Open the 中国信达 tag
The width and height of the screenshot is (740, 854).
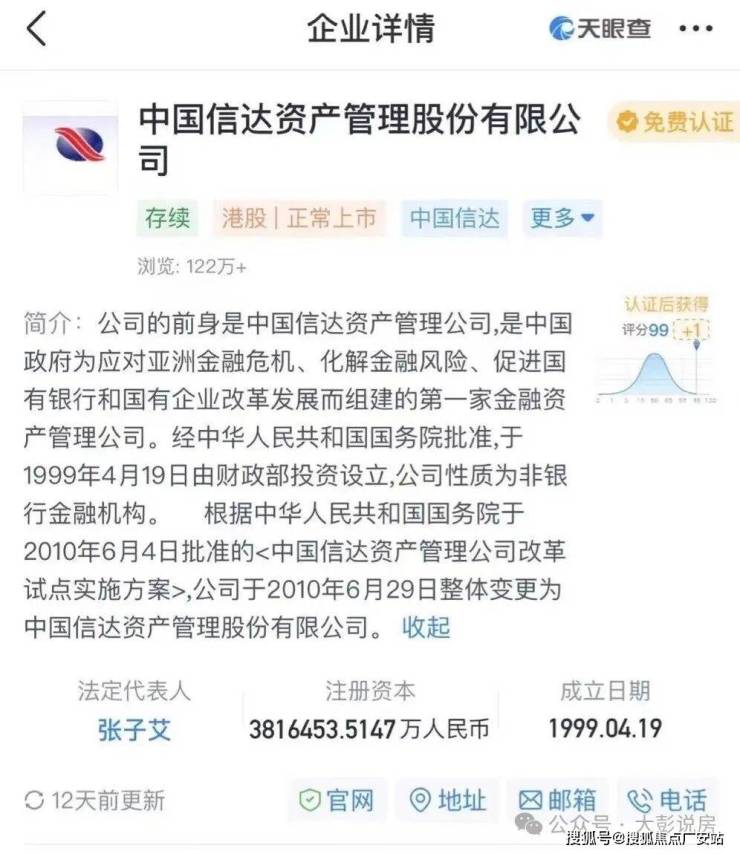click(x=455, y=218)
